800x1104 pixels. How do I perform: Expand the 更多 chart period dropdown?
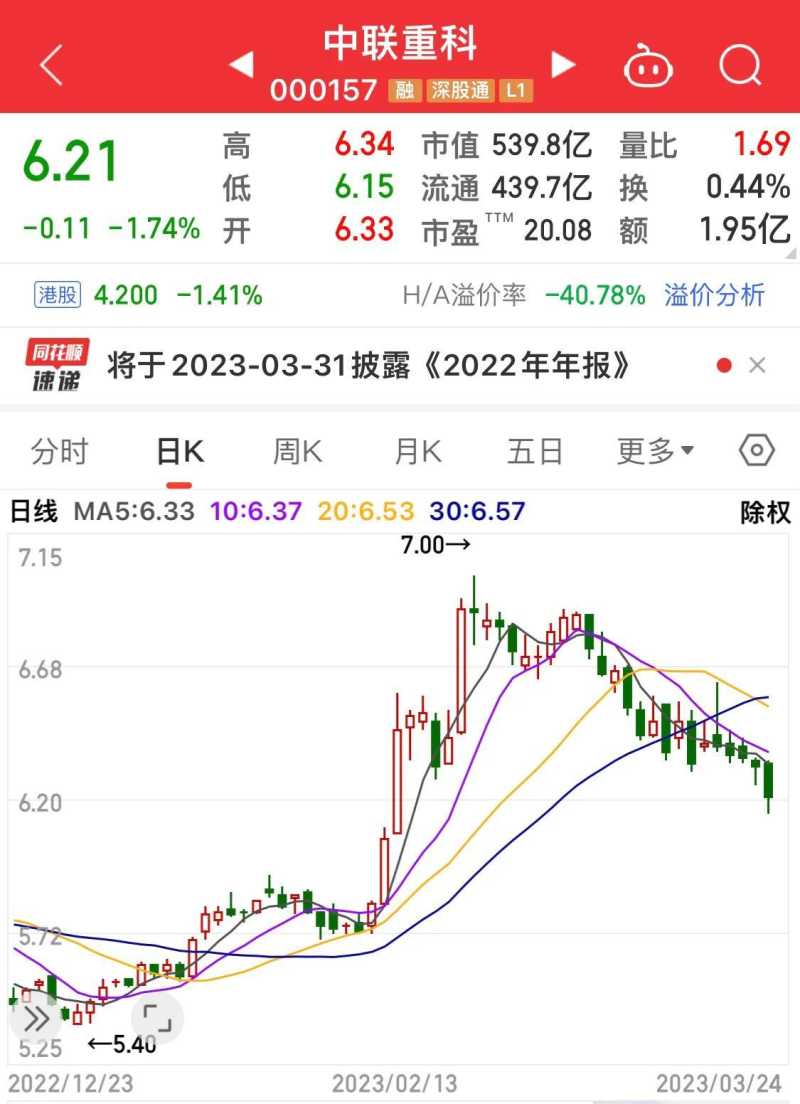tap(655, 452)
